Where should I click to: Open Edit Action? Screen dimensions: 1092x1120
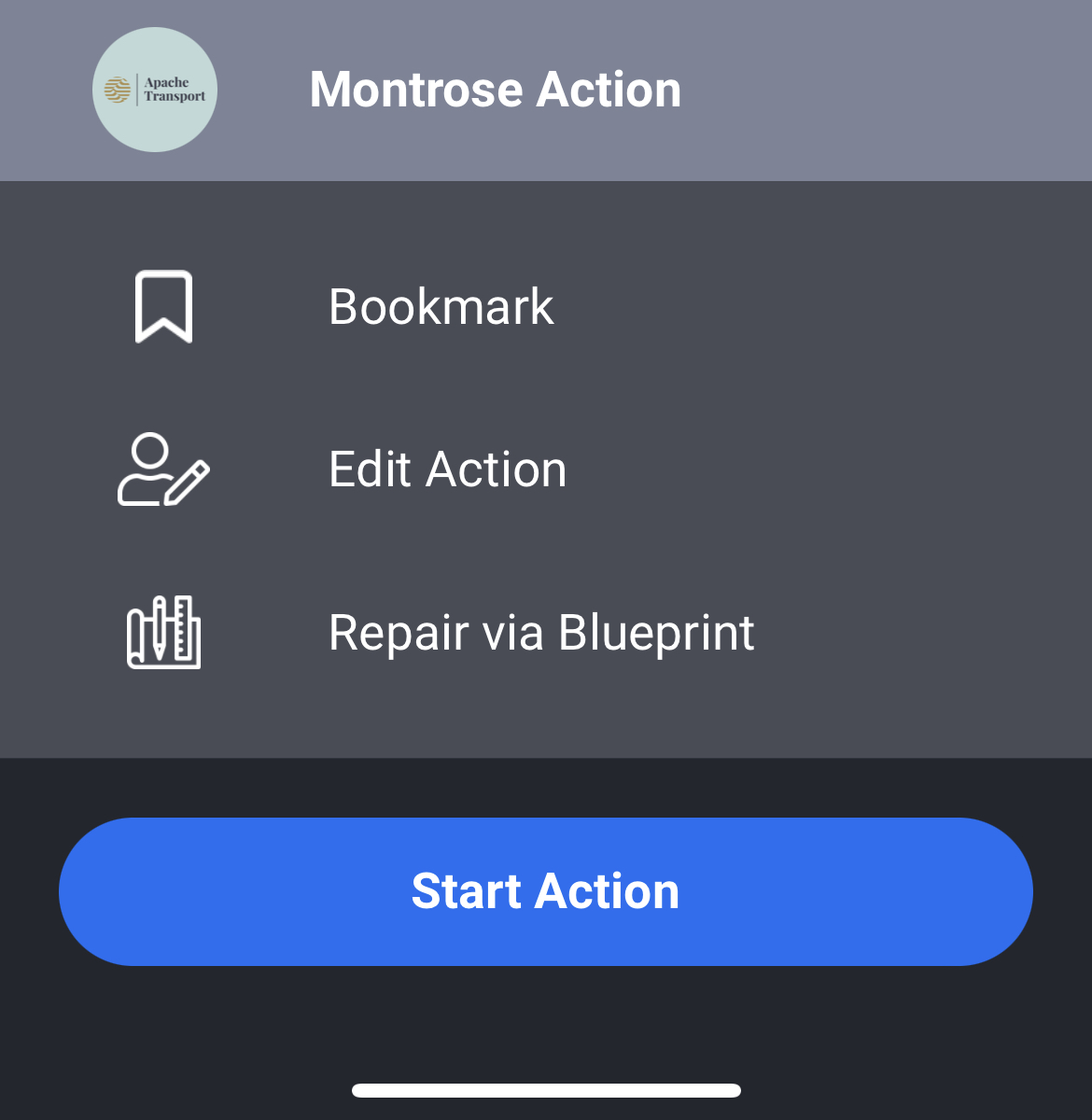pos(447,469)
